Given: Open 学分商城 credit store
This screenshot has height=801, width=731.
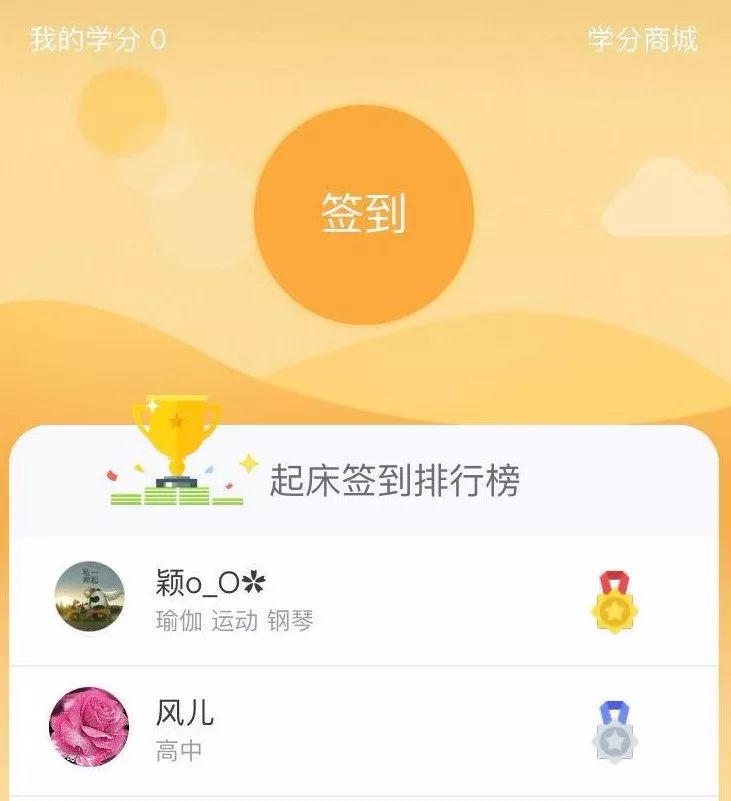Looking at the screenshot, I should (642, 40).
